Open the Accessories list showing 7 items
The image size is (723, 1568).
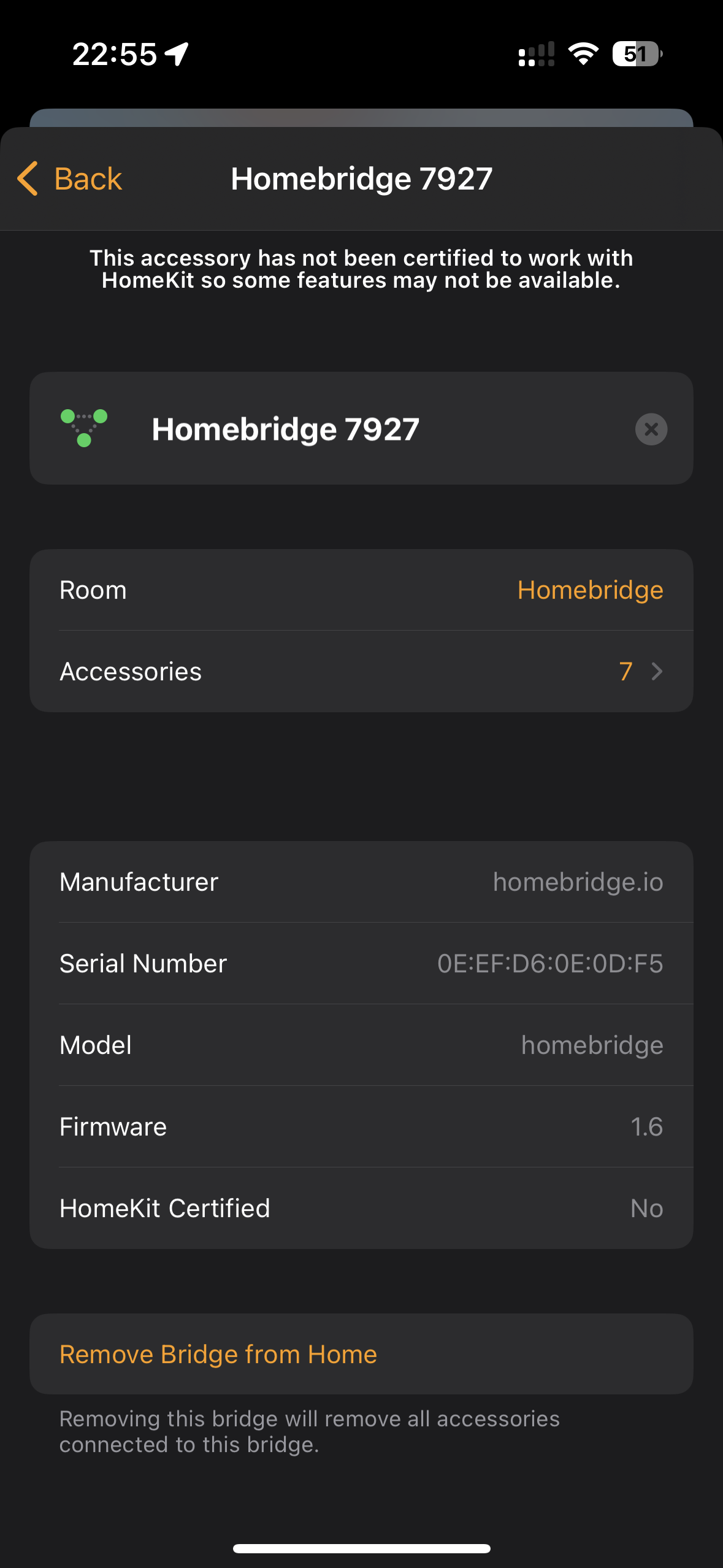[361, 671]
